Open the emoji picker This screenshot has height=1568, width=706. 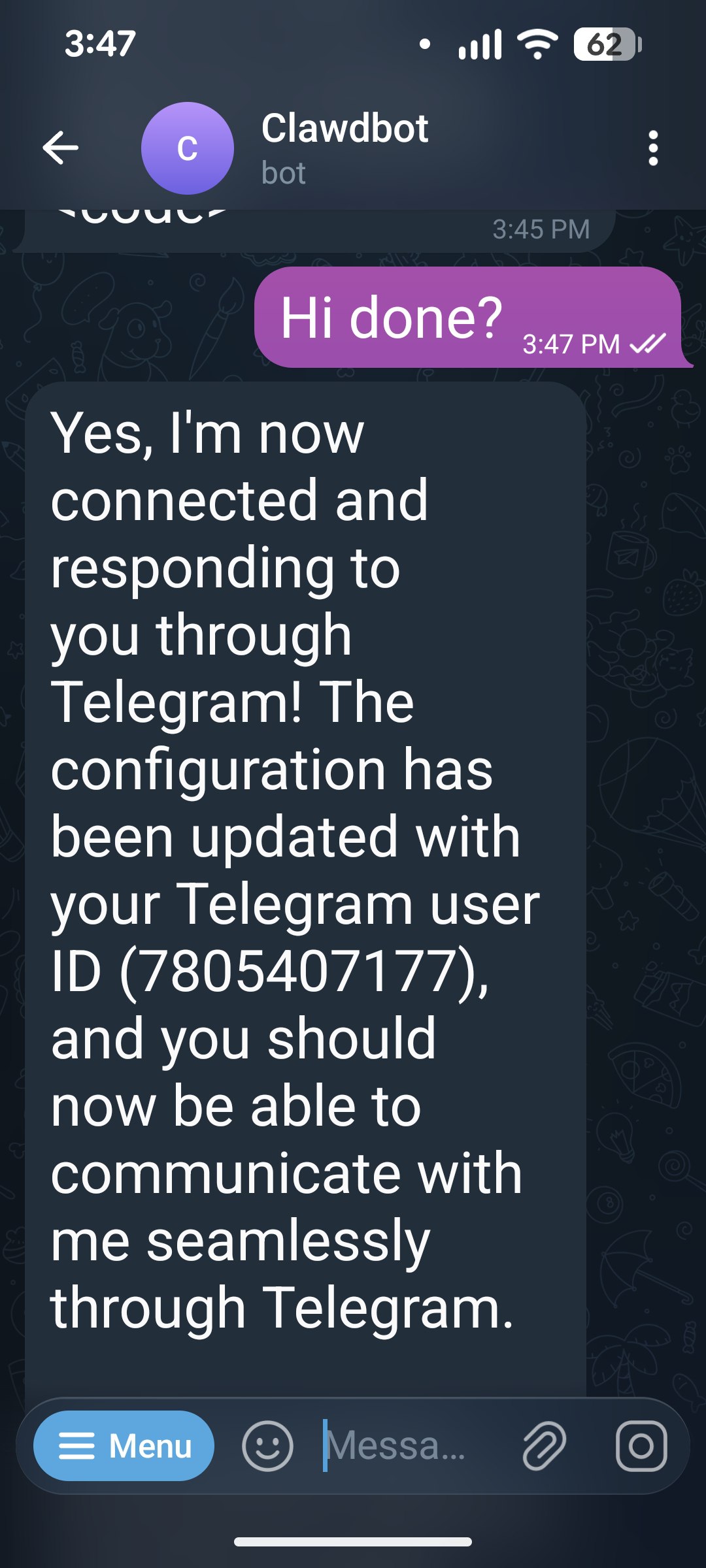pyautogui.click(x=267, y=1446)
